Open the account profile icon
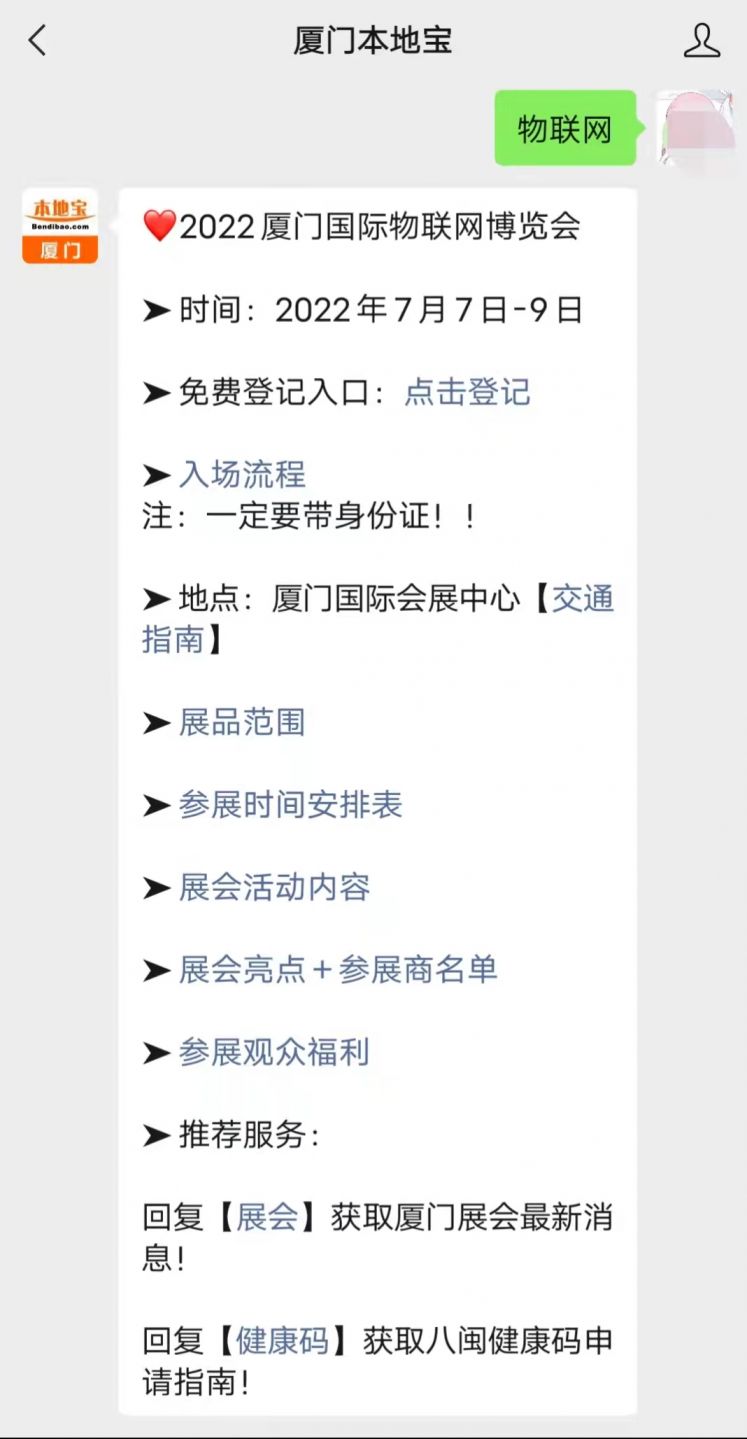The image size is (747, 1439). (701, 41)
